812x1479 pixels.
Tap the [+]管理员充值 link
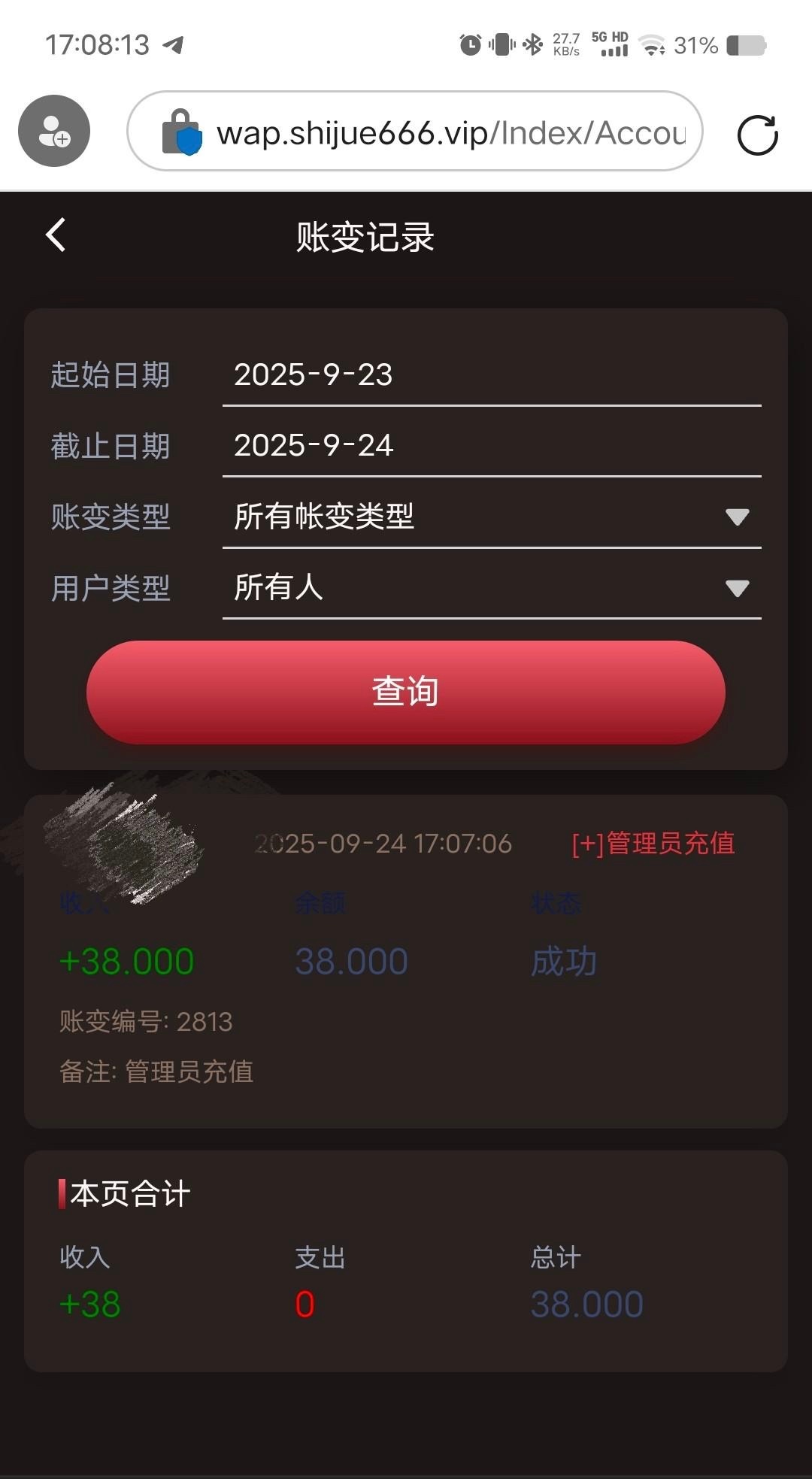653,844
